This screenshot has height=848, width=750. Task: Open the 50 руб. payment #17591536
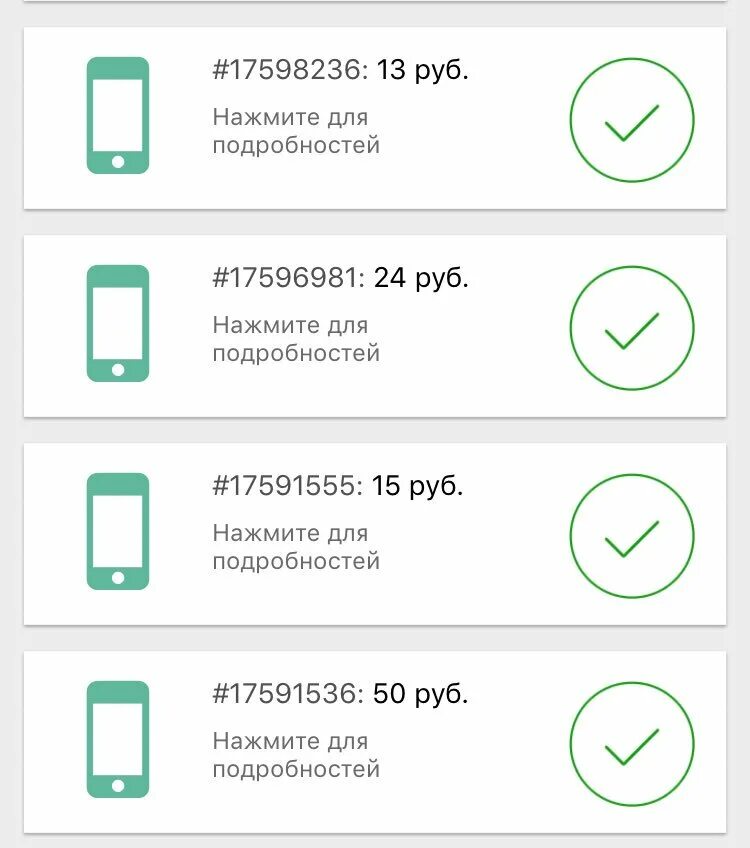click(340, 741)
